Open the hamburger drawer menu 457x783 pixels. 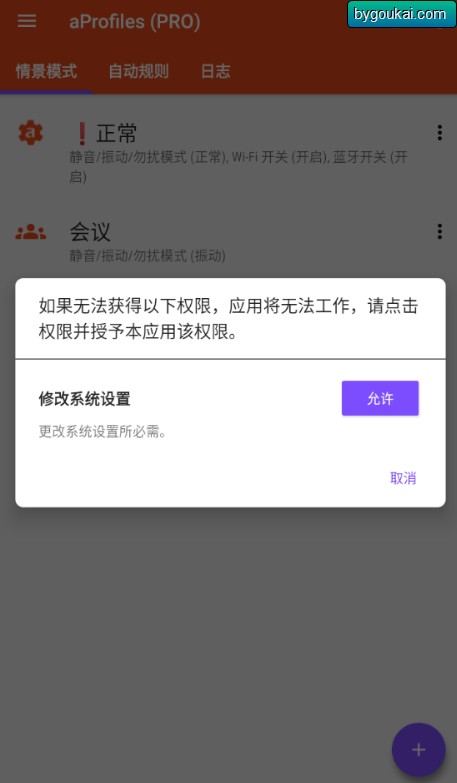27,21
